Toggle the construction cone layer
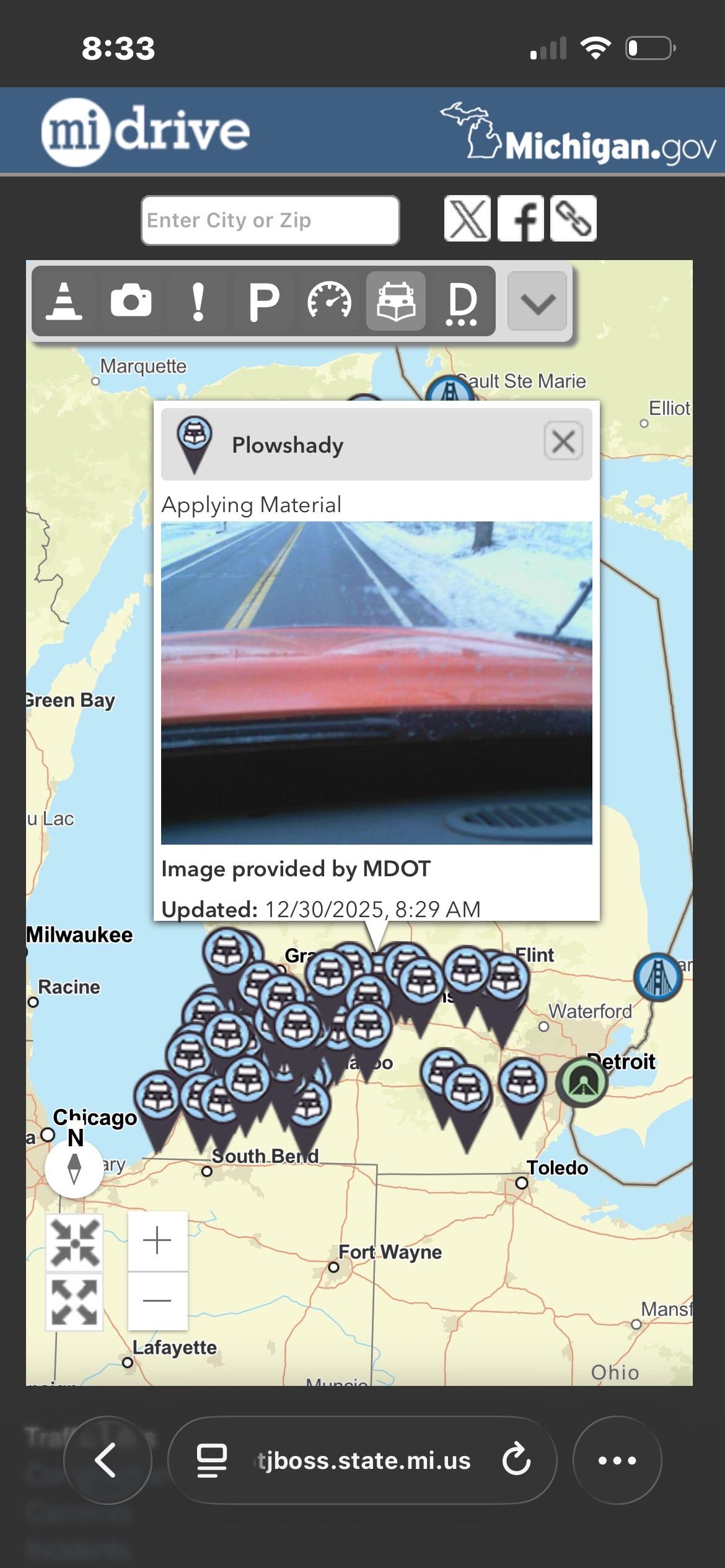725x1568 pixels. point(64,302)
